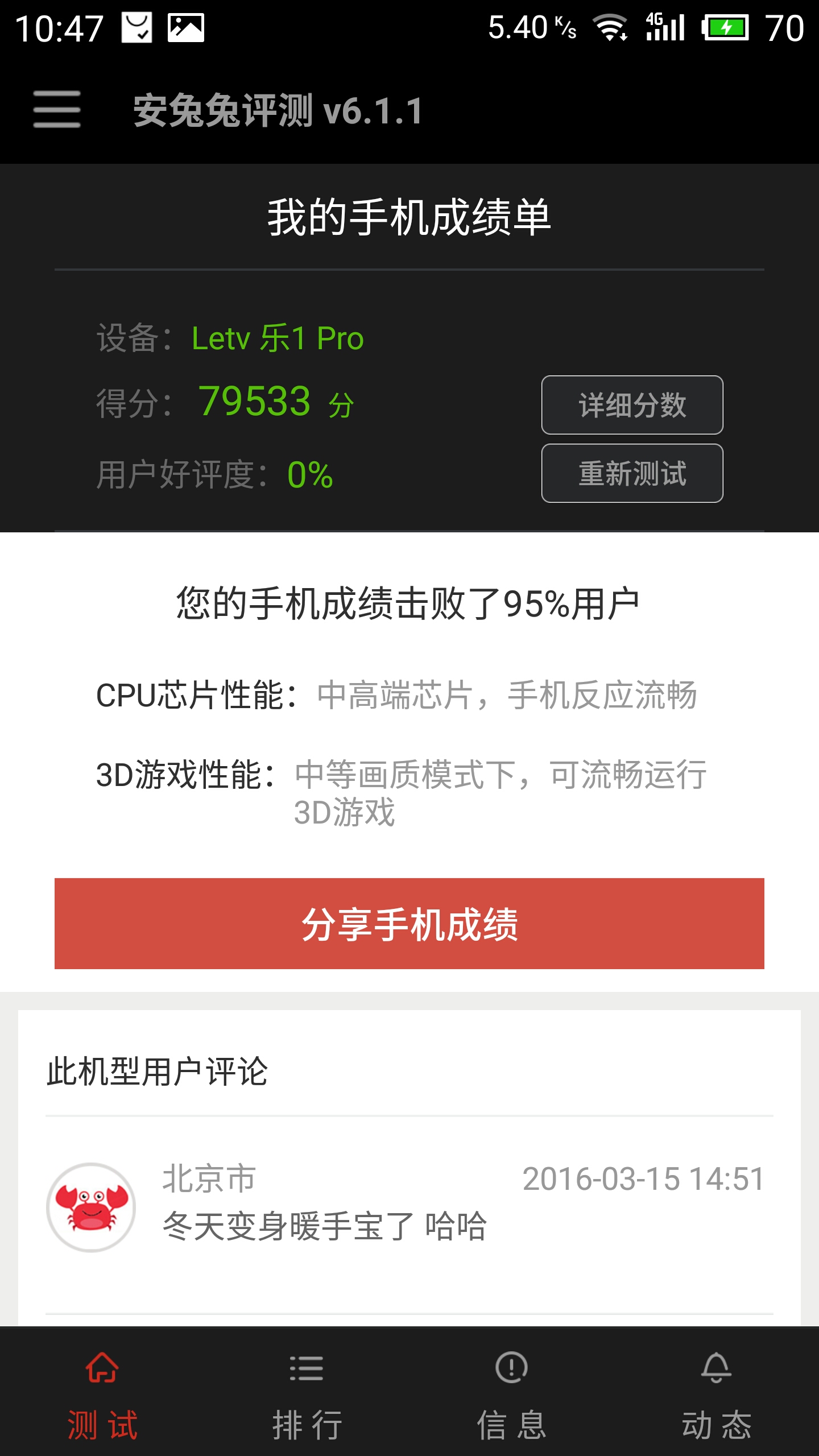Share score via 分享手机成绩 button
Image resolution: width=819 pixels, height=1456 pixels.
click(409, 924)
